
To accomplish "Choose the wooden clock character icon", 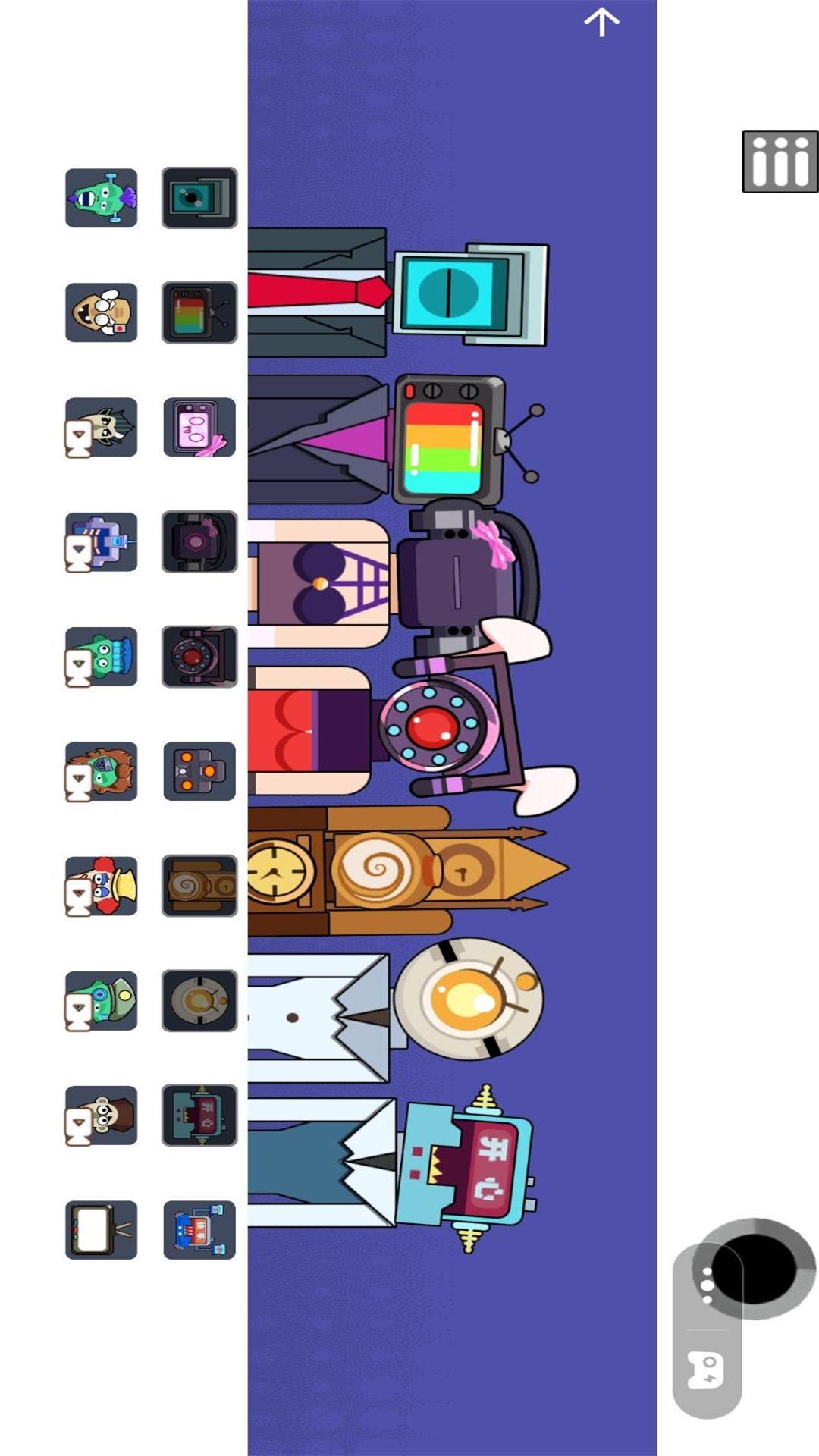I will coord(199,886).
